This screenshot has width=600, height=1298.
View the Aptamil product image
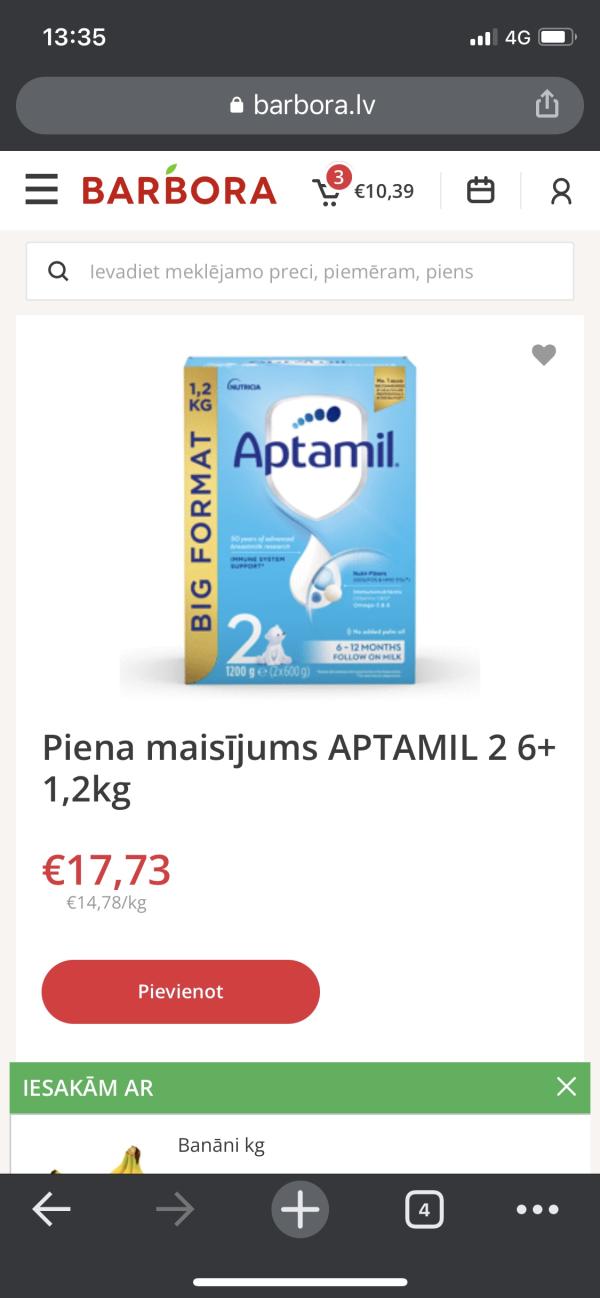pyautogui.click(x=300, y=518)
